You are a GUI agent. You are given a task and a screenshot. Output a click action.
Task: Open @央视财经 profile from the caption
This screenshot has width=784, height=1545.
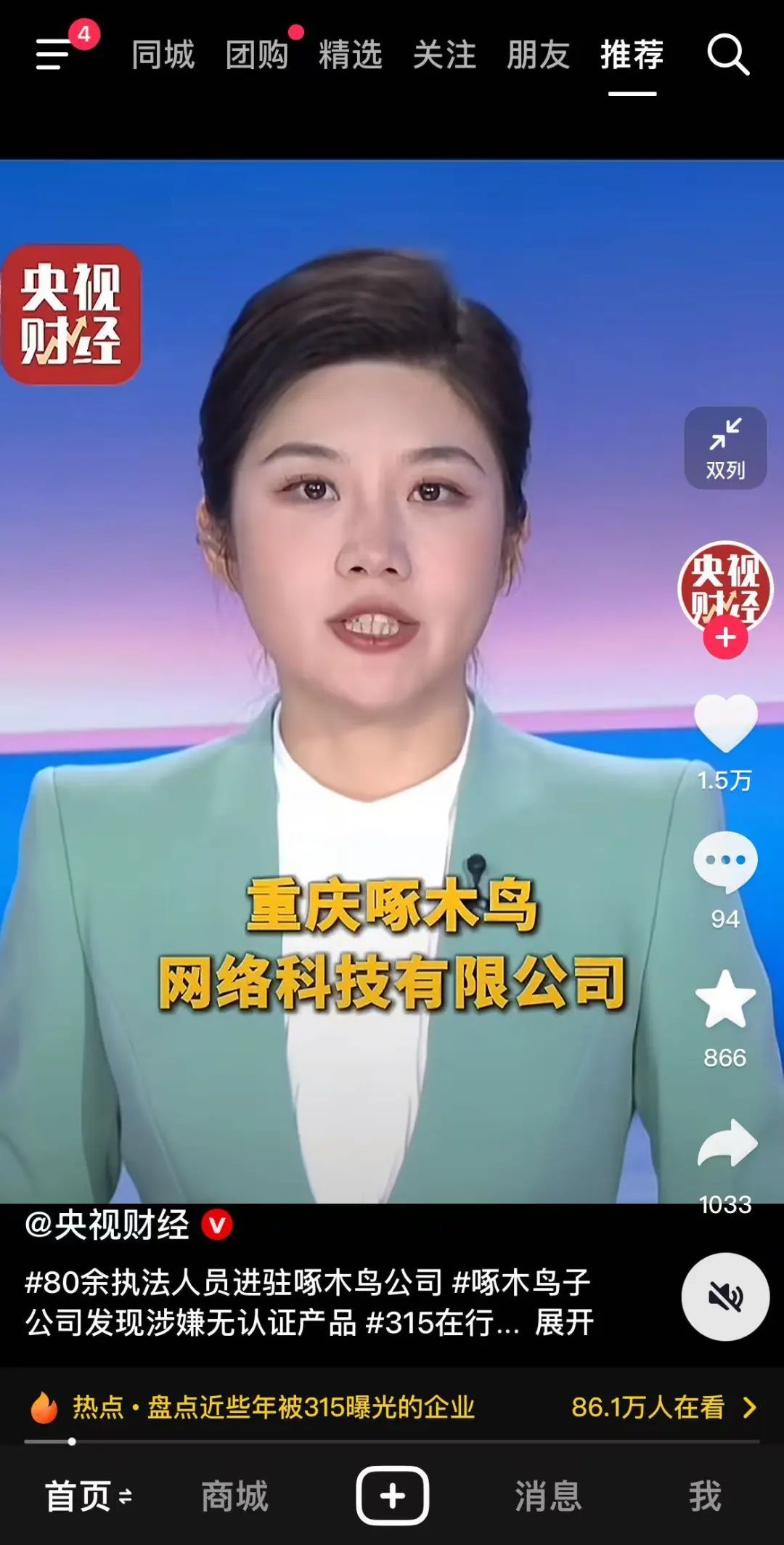pos(107,1225)
